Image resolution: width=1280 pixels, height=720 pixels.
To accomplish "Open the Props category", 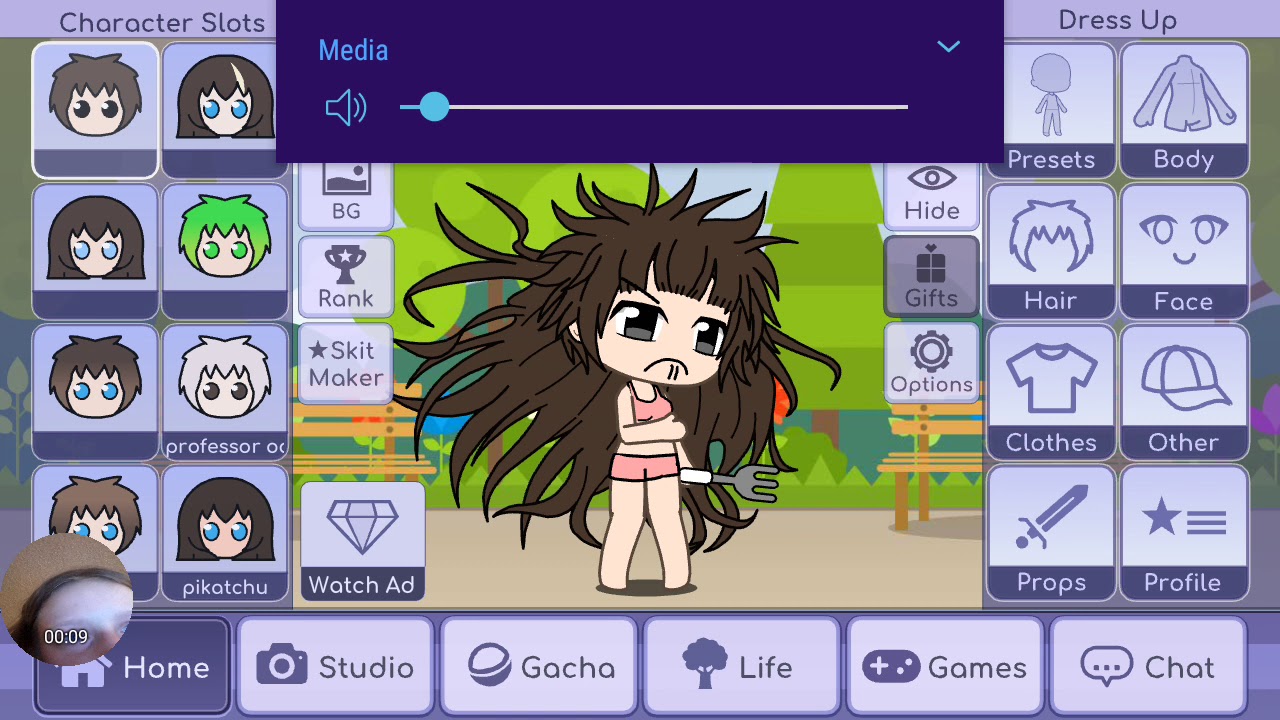I will pyautogui.click(x=1050, y=534).
